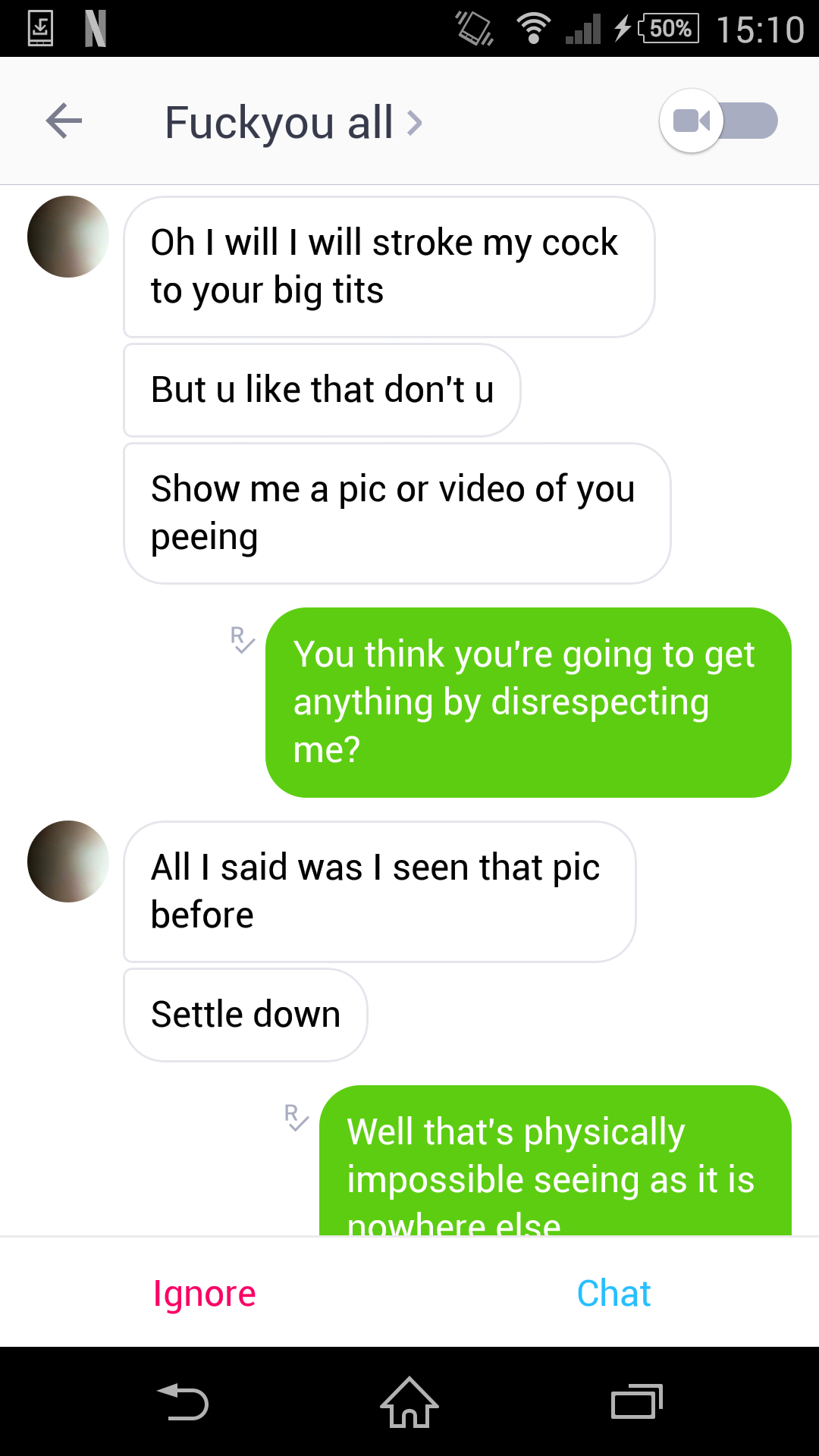Tap the system home button
Viewport: 819px width, 1456px height.
pyautogui.click(x=409, y=1402)
